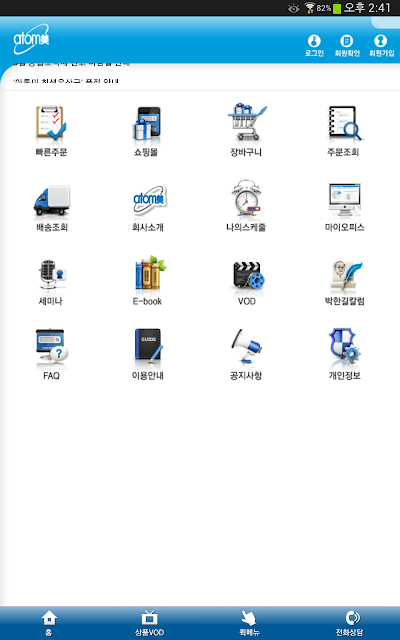
Task: Open 회원가입 sign-up
Action: [x=381, y=45]
